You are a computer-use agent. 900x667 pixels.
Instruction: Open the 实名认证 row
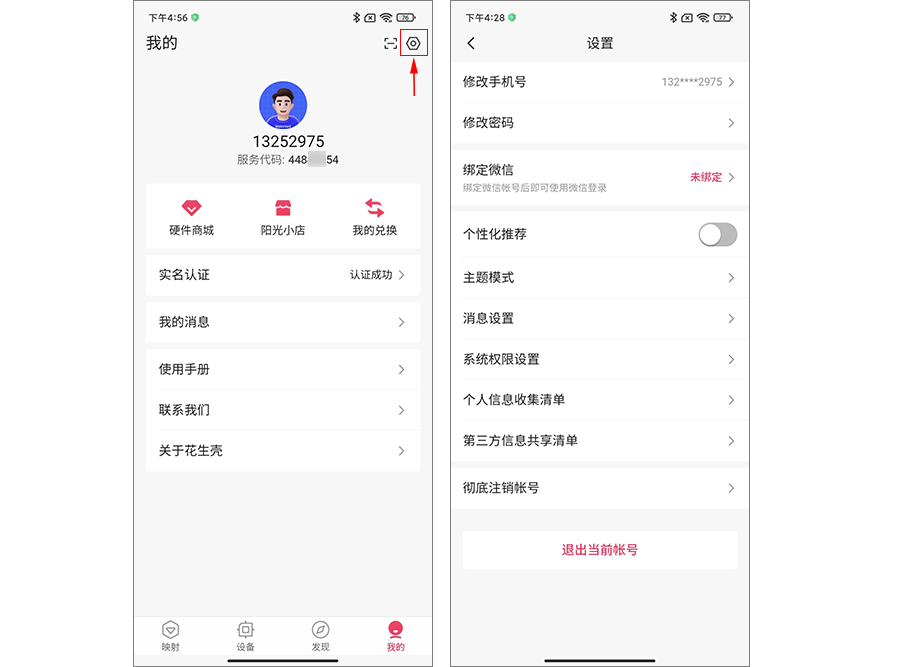pos(282,274)
